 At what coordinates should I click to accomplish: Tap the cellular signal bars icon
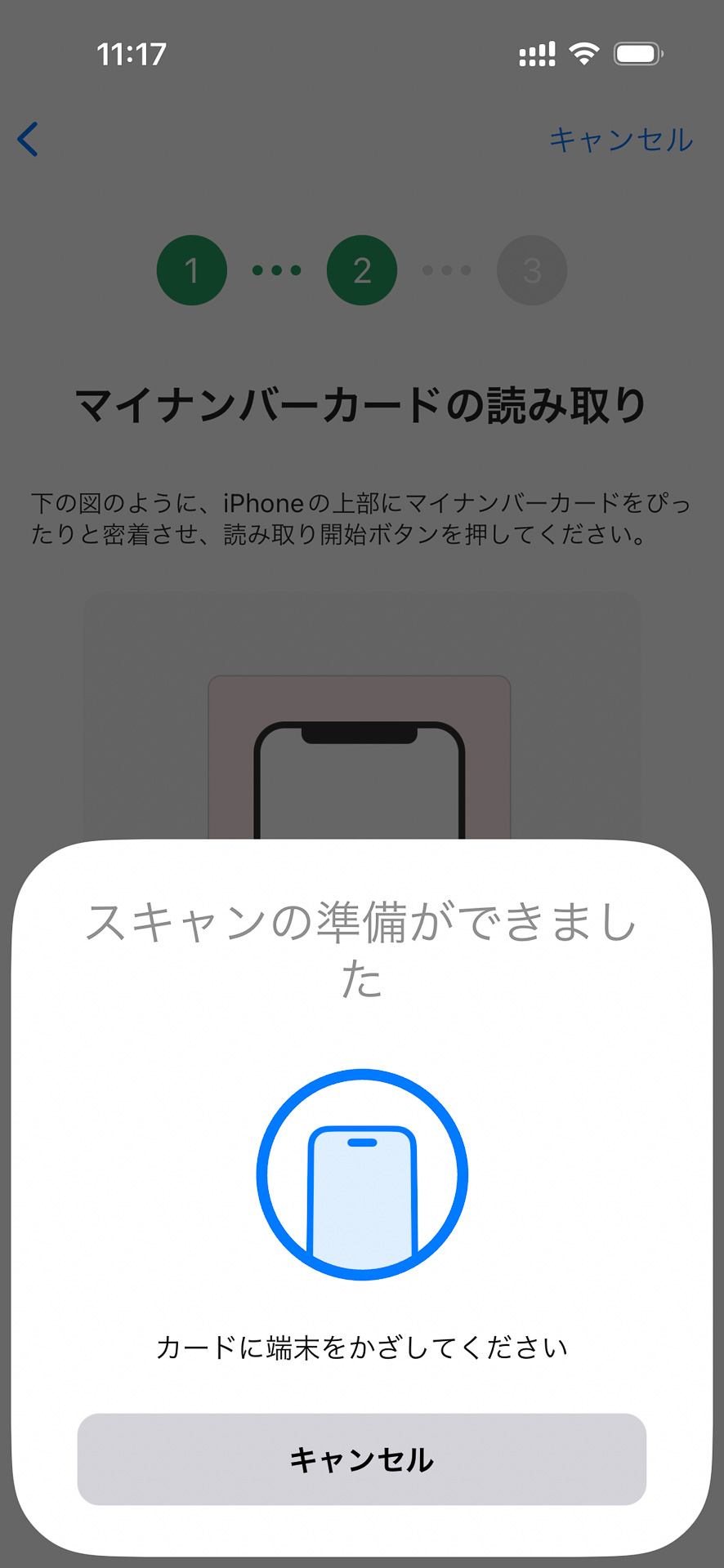coord(535,53)
